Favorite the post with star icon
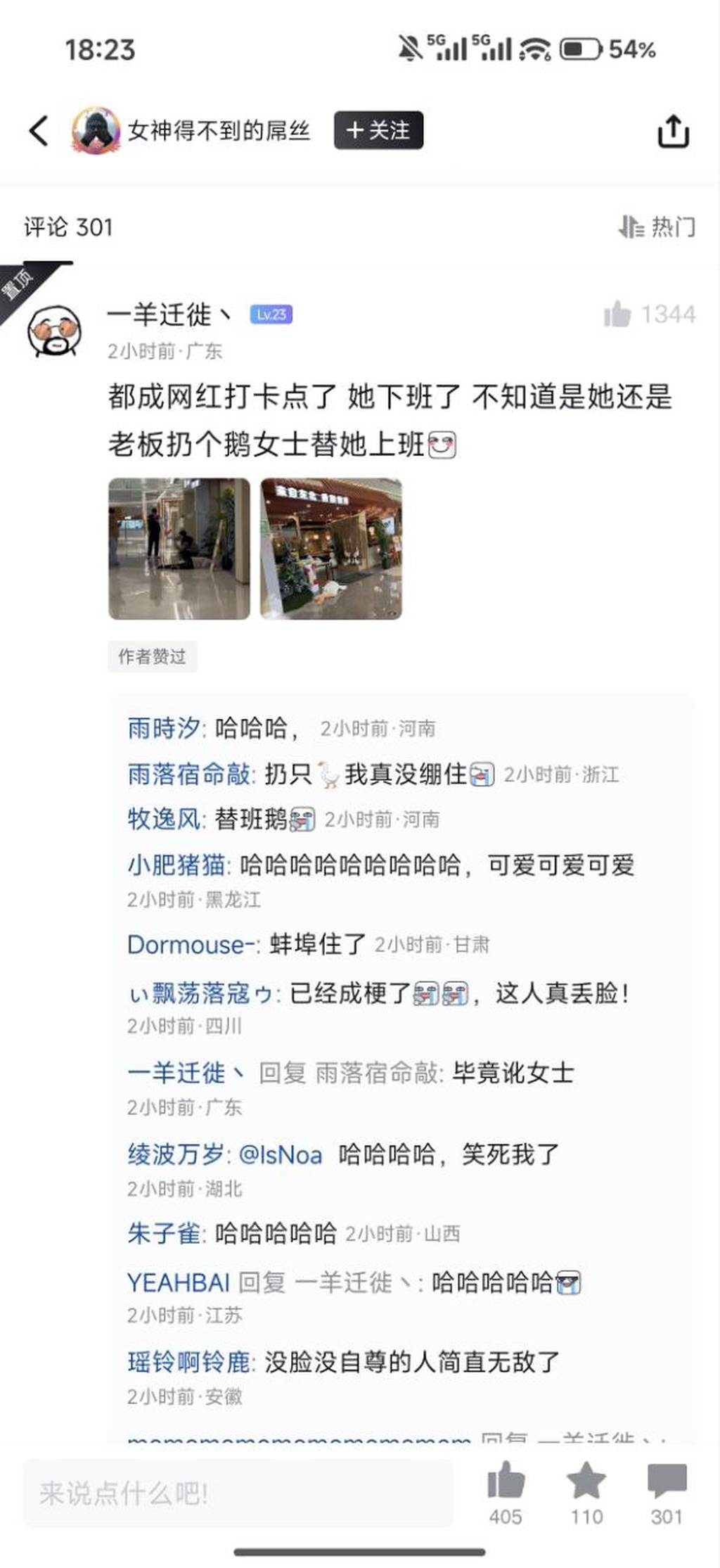 coord(586,1481)
